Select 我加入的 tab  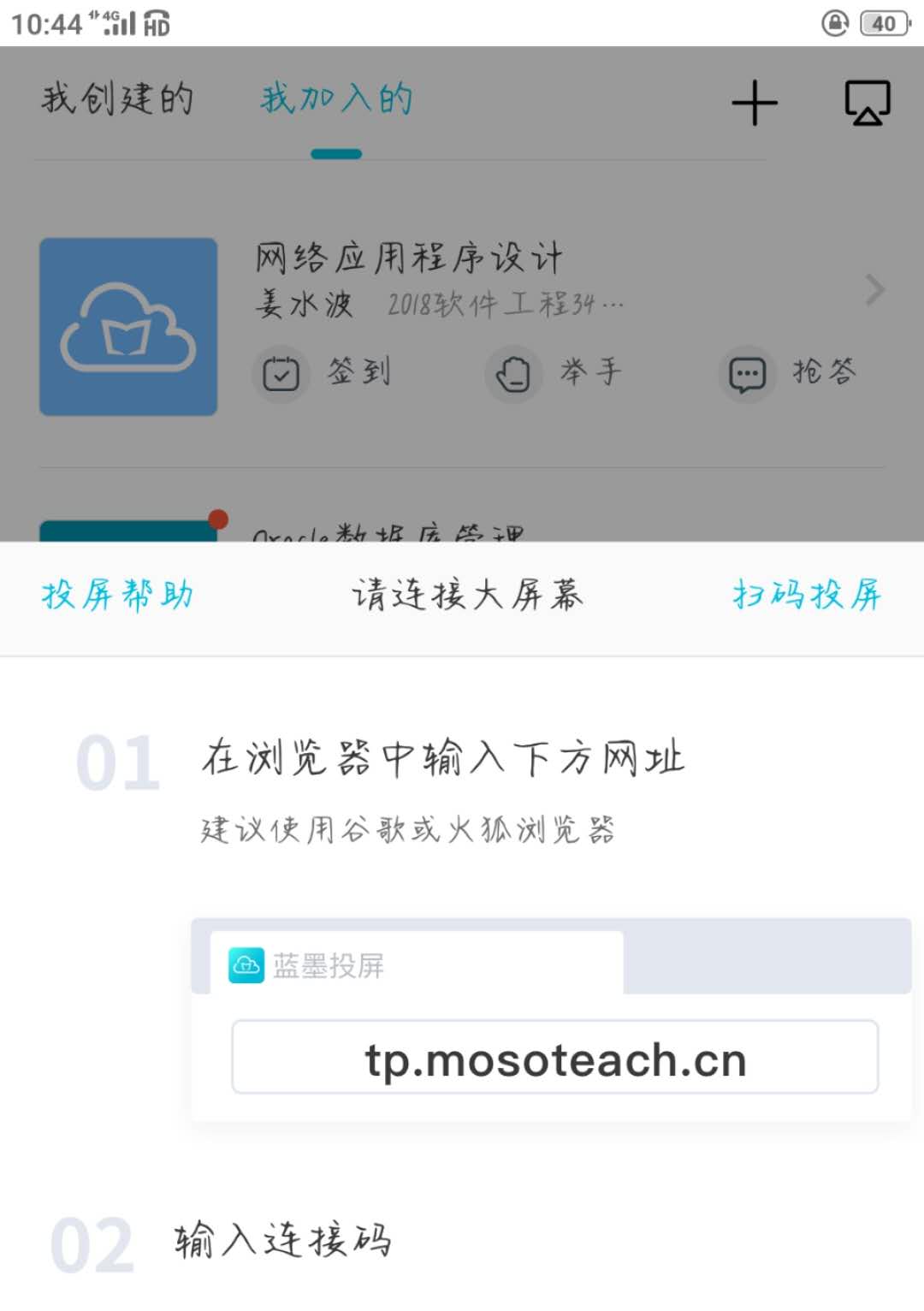(x=336, y=99)
